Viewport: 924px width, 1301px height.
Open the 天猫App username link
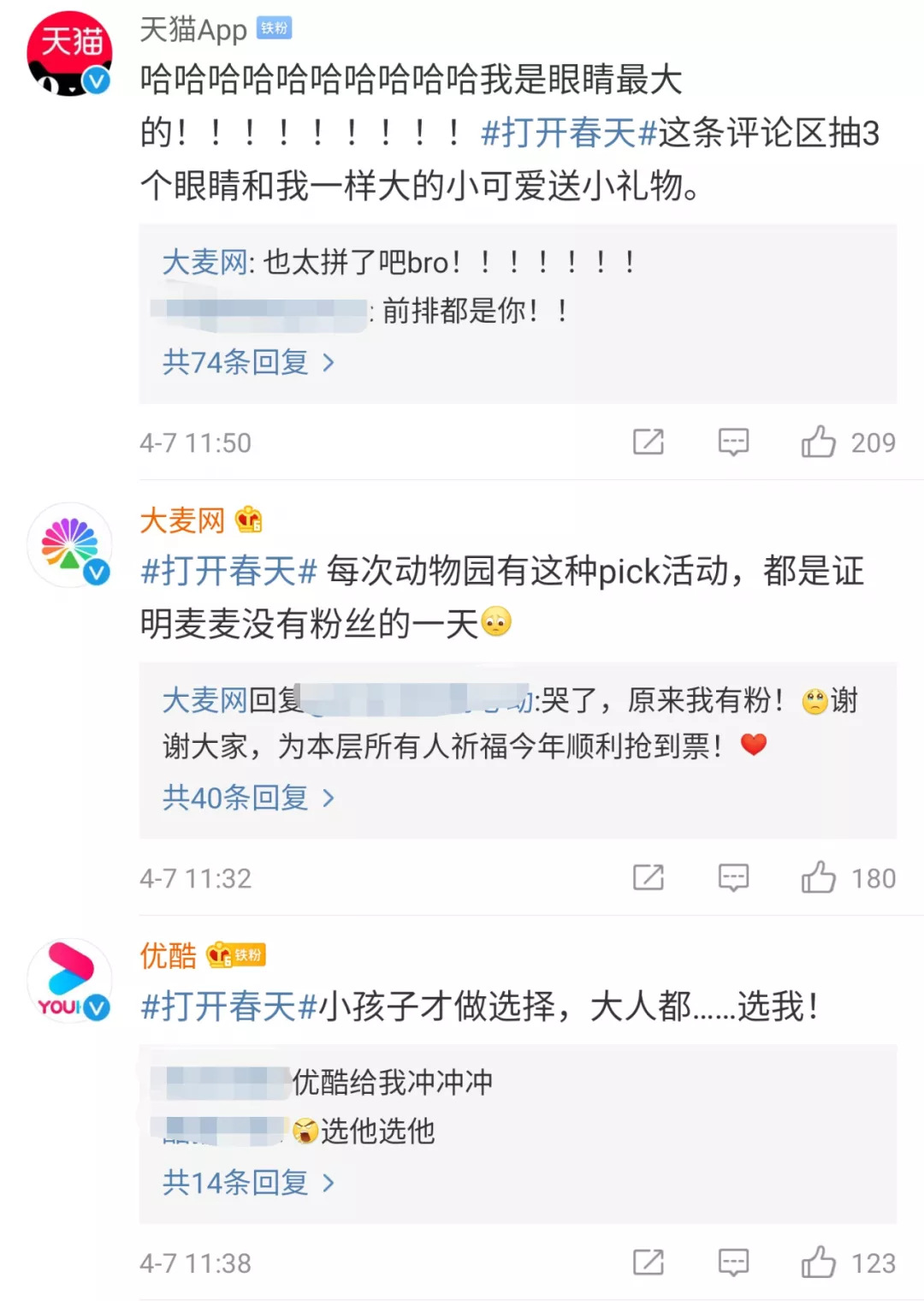[x=193, y=30]
